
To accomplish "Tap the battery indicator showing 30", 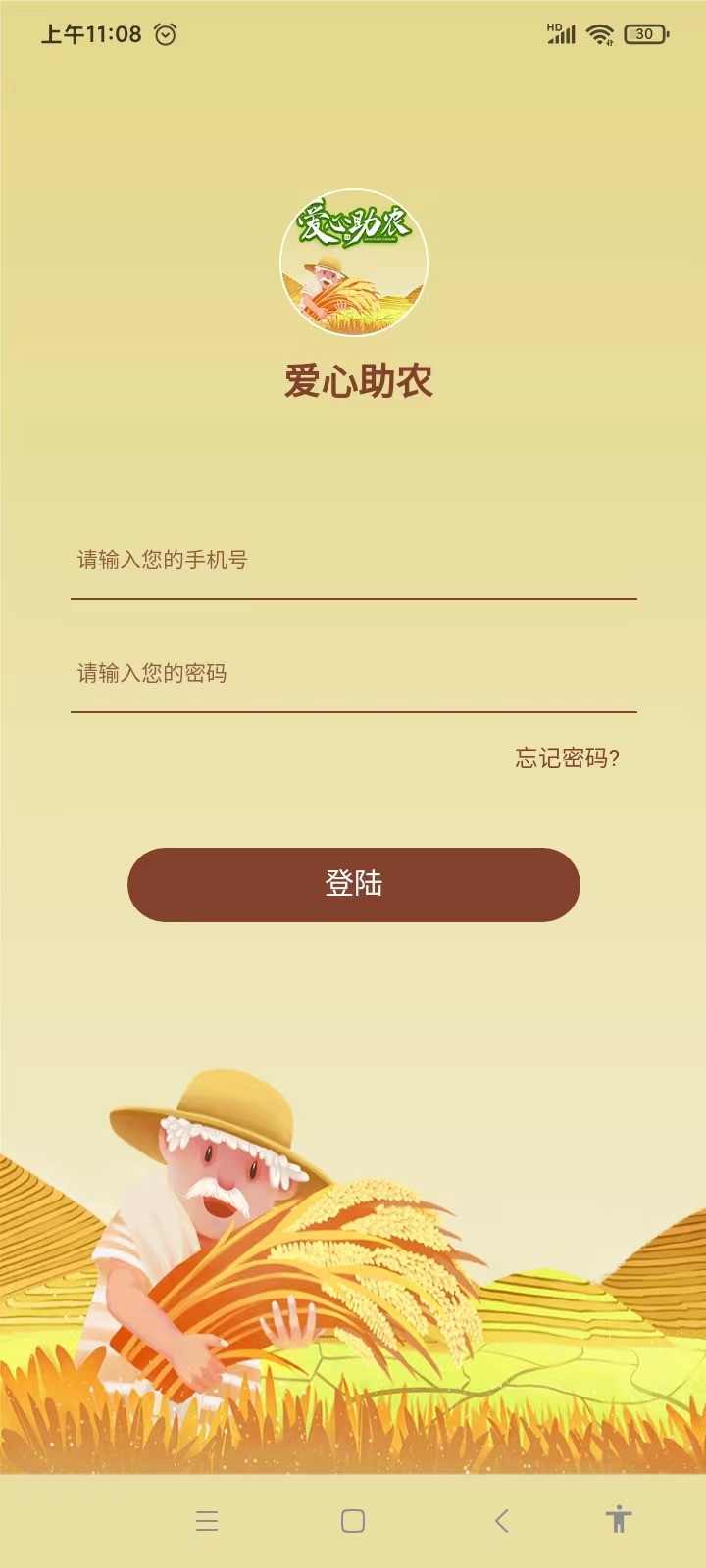I will pyautogui.click(x=647, y=32).
